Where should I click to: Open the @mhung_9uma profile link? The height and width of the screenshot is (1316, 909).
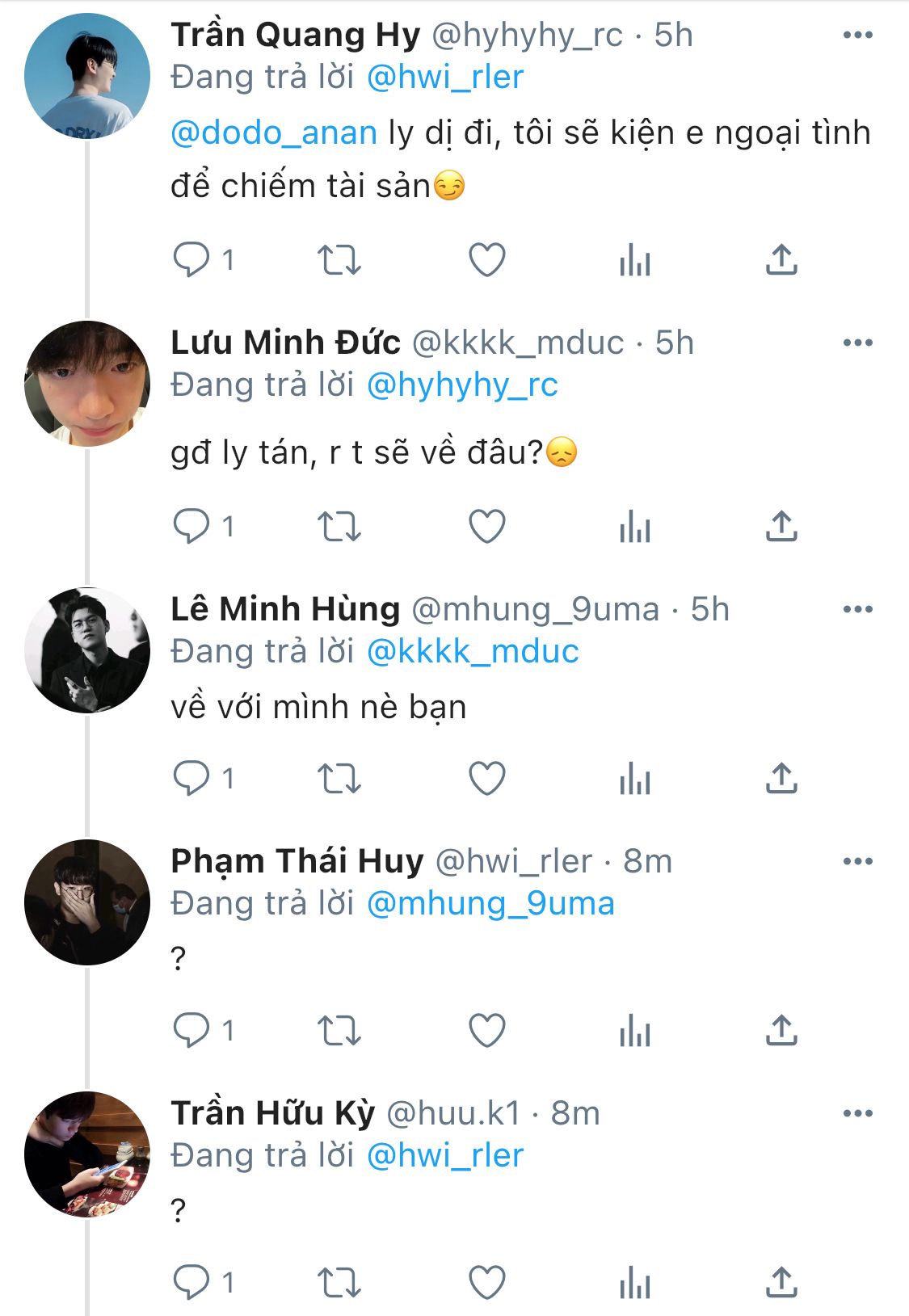[490, 904]
